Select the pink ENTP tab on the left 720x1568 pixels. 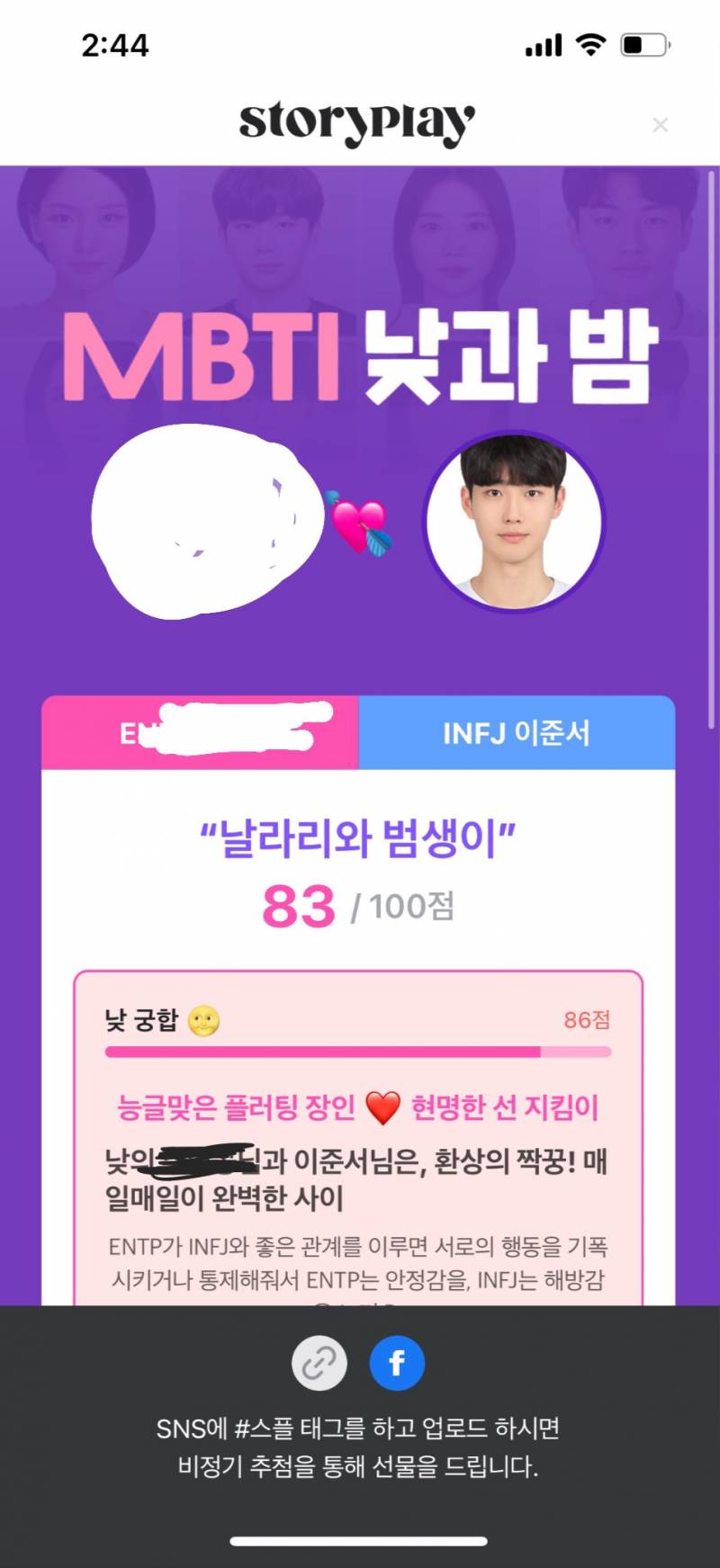click(x=196, y=733)
